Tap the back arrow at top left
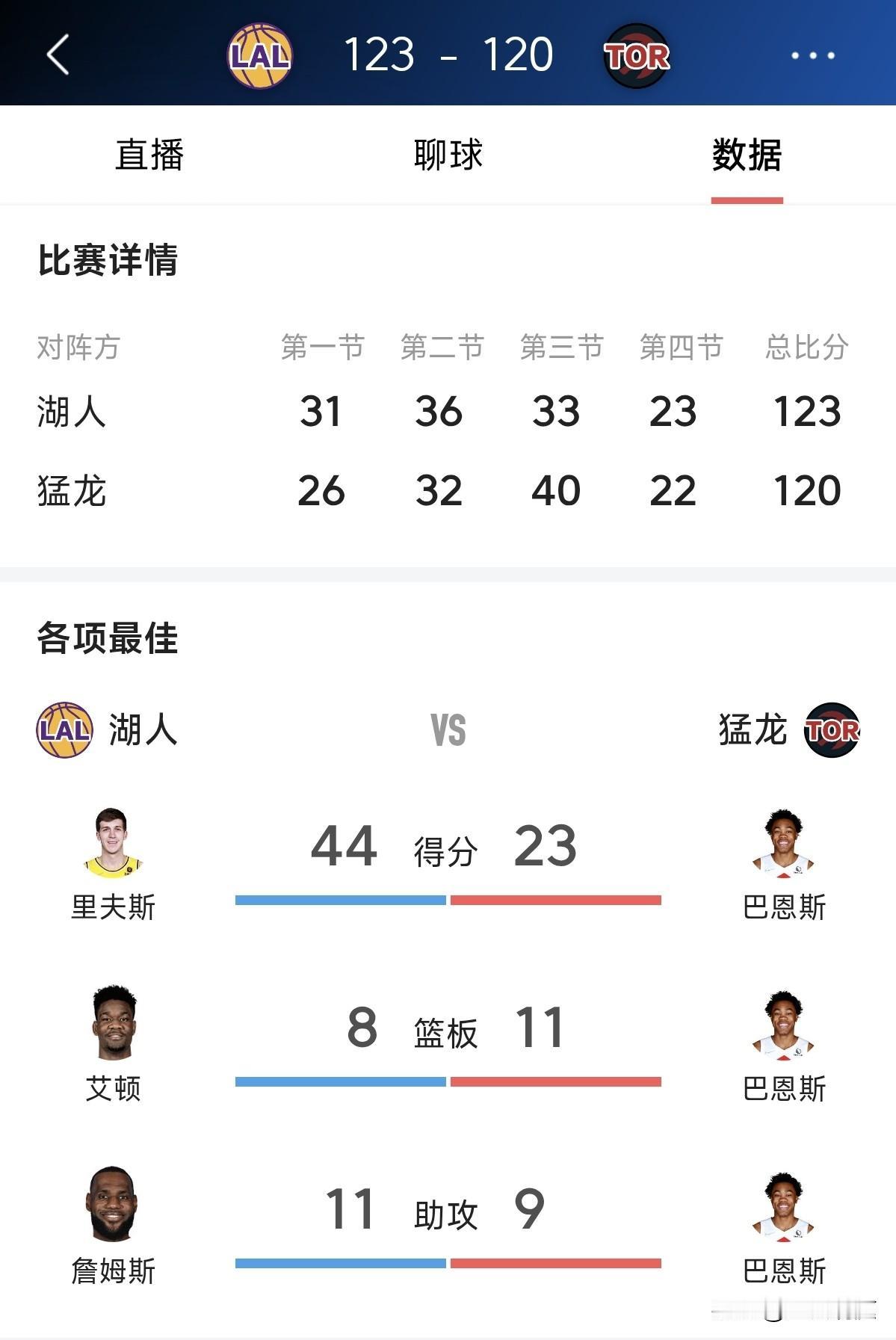Viewport: 896px width, 1340px height. (x=57, y=54)
